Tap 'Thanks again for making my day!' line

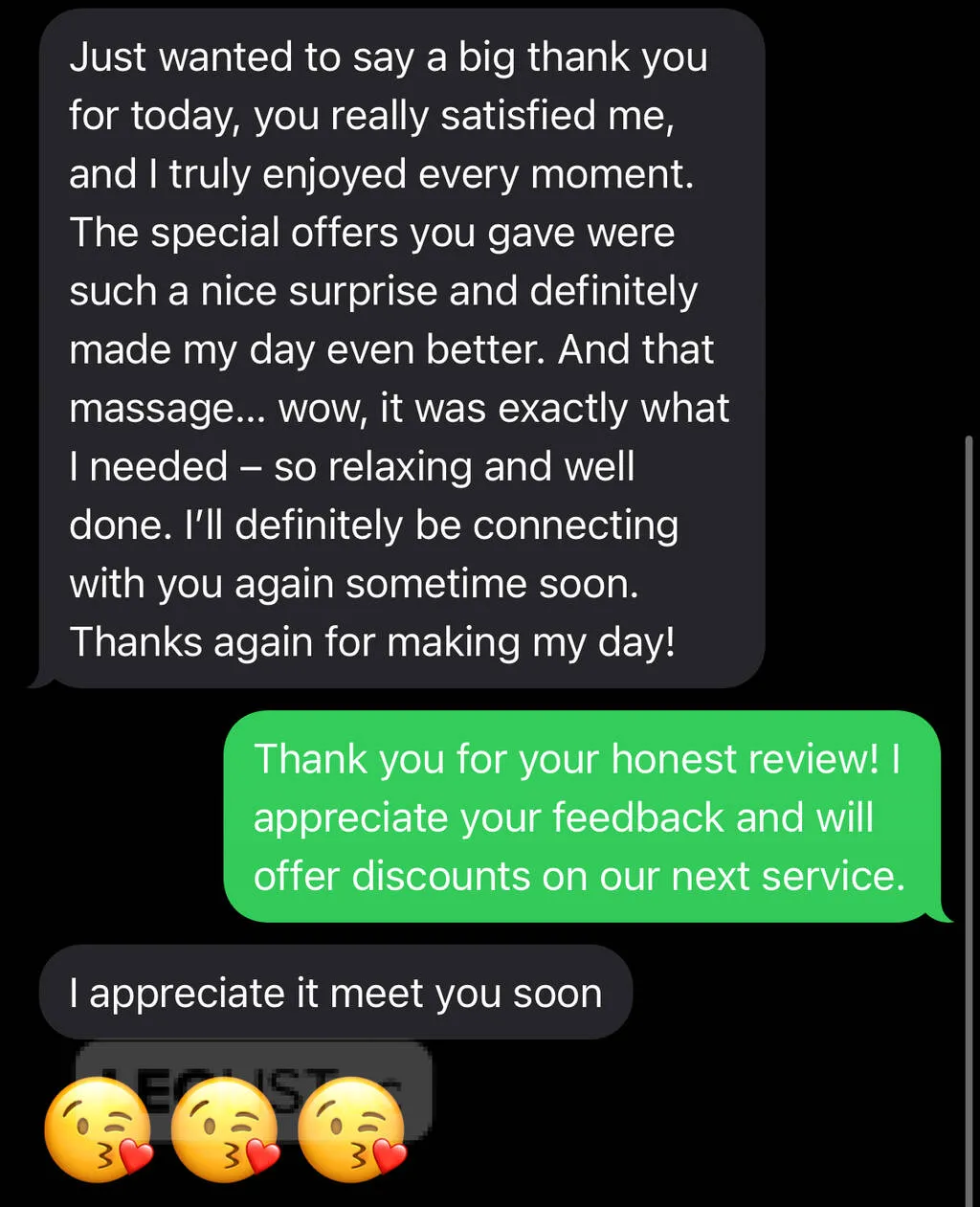371,641
